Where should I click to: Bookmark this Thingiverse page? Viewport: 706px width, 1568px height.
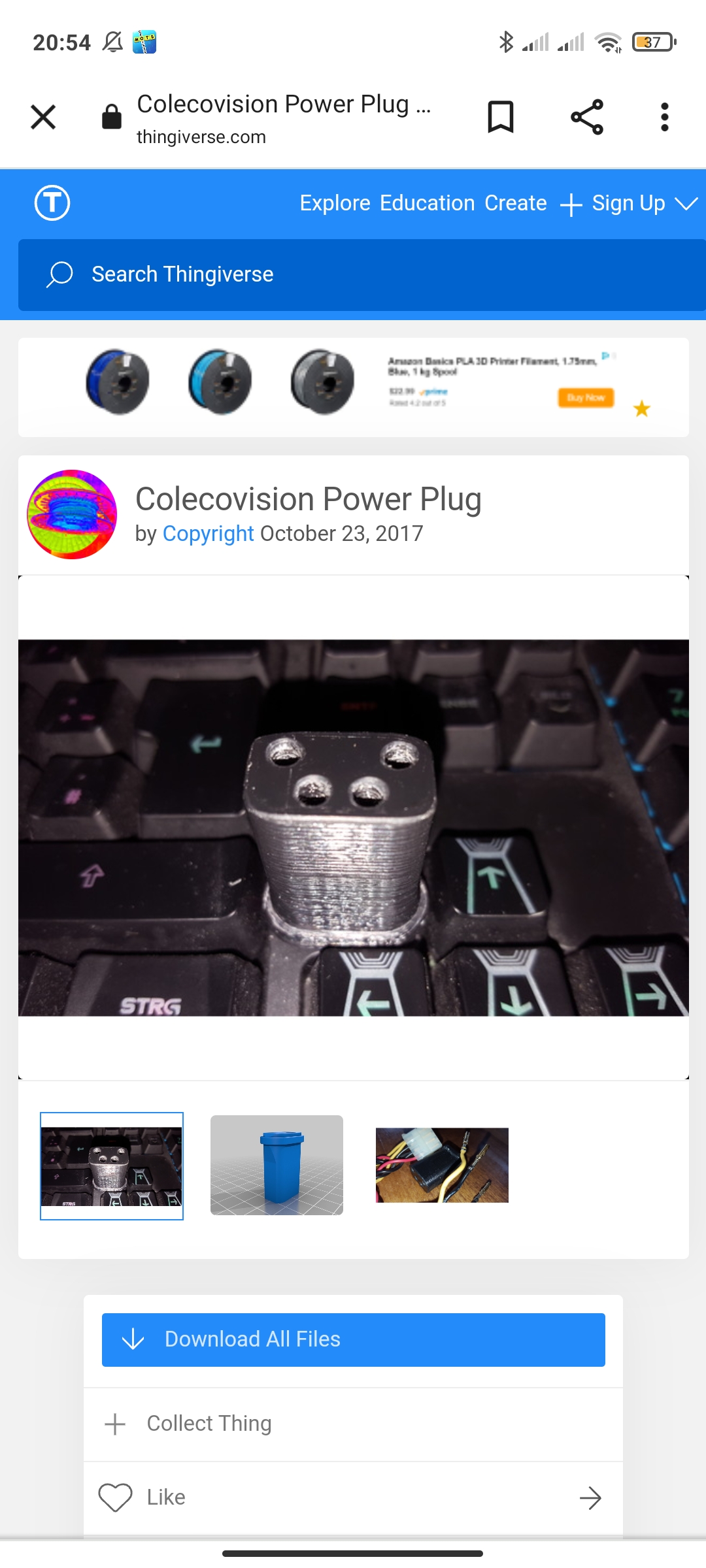pyautogui.click(x=501, y=118)
